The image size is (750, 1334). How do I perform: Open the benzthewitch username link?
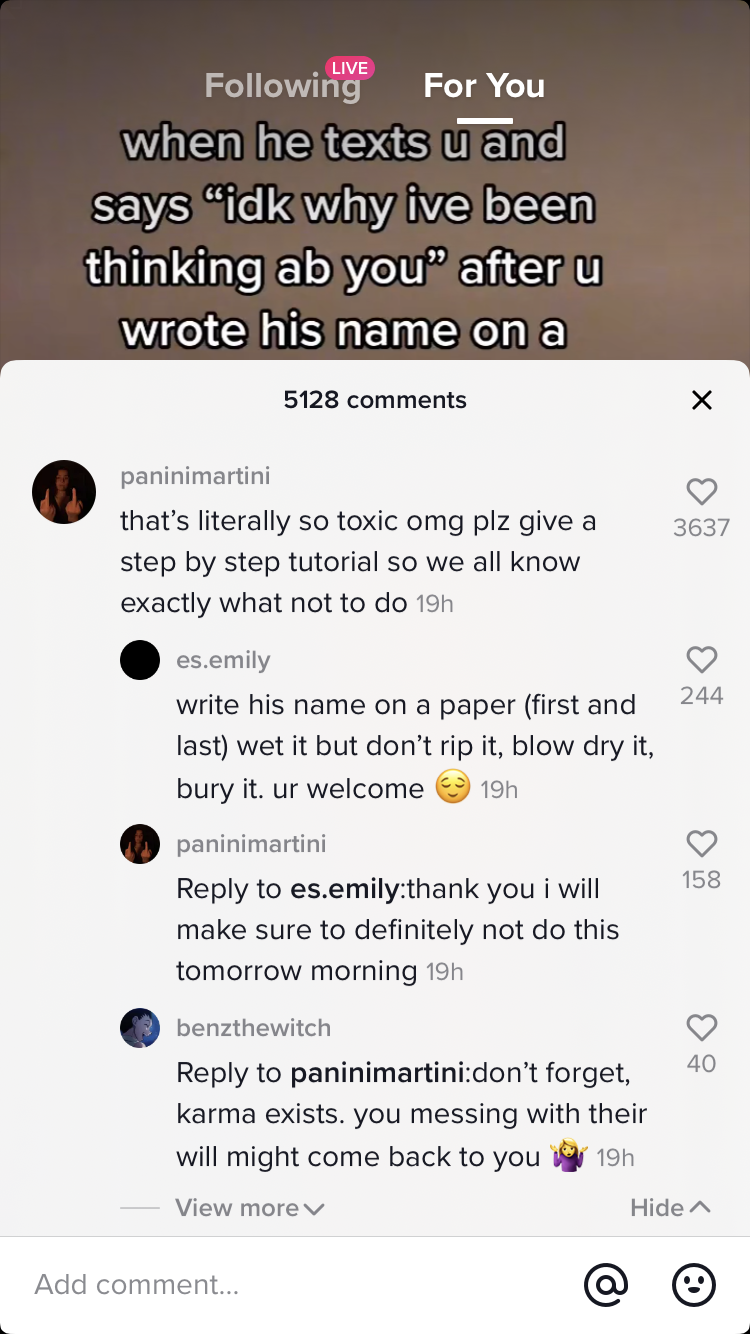253,1028
